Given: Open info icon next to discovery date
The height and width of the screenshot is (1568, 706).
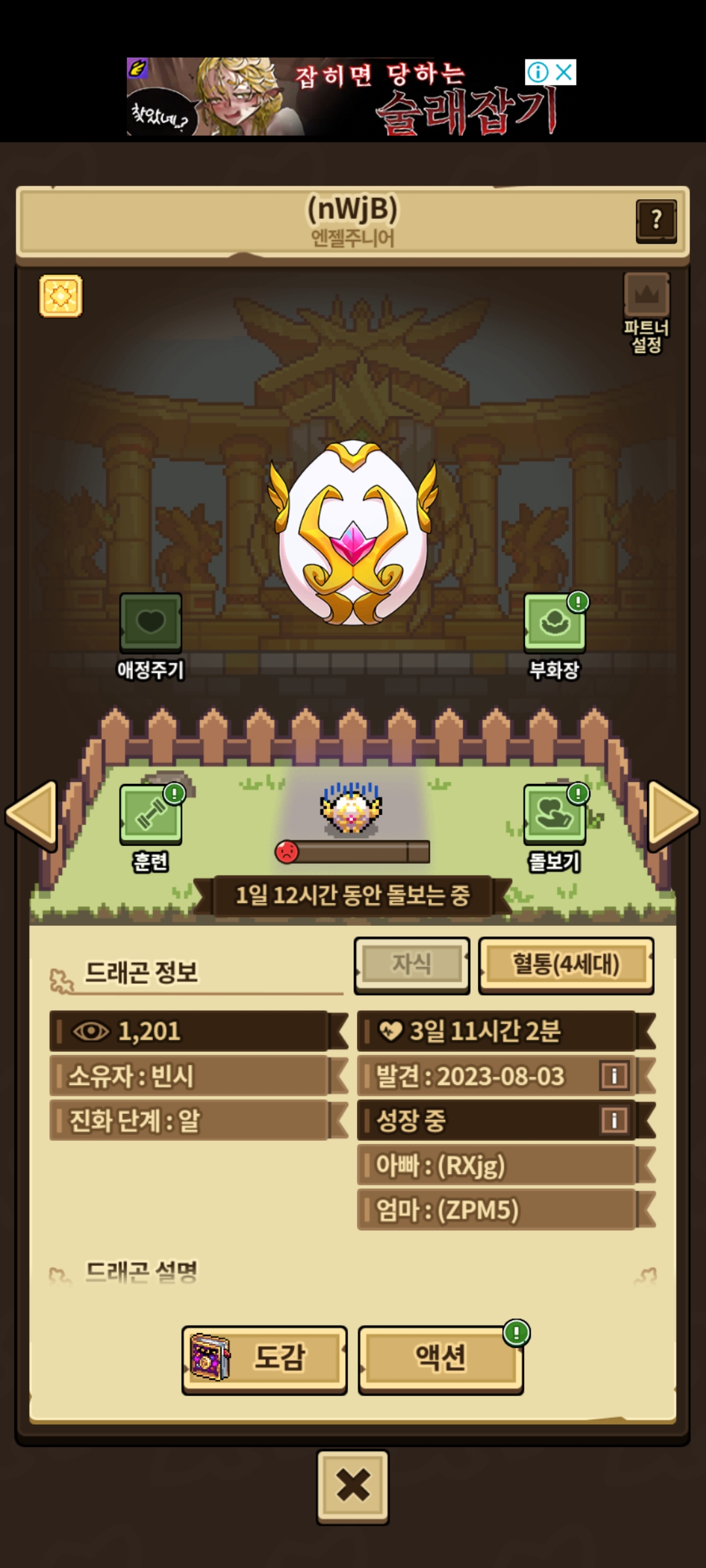Looking at the screenshot, I should click(614, 1075).
